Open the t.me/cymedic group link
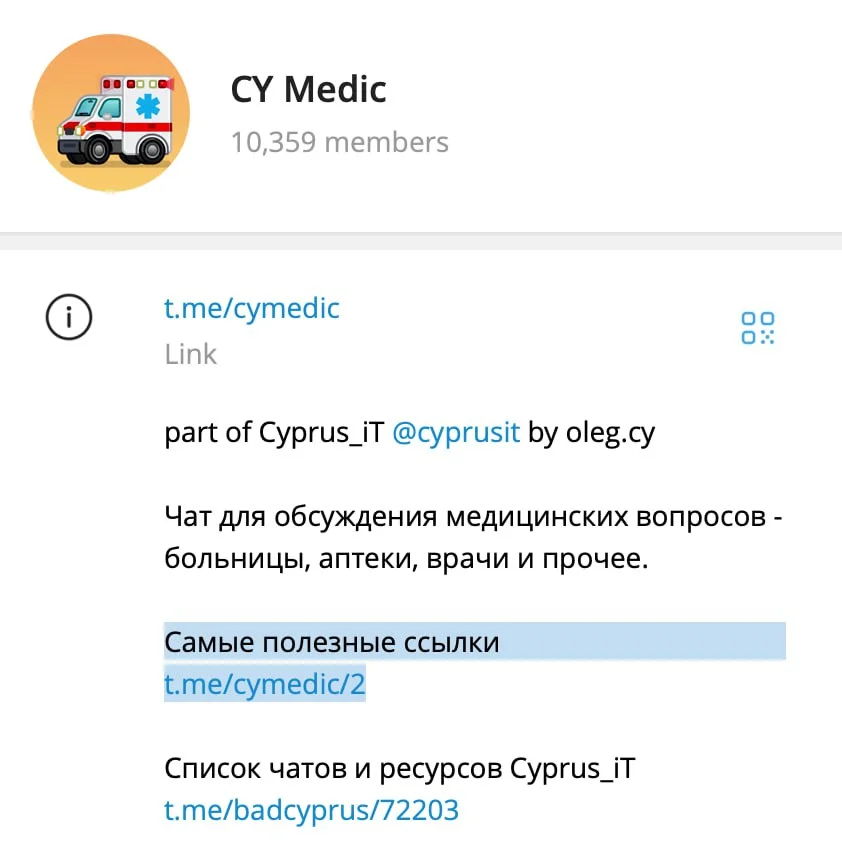Image resolution: width=842 pixels, height=842 pixels. pyautogui.click(x=252, y=308)
